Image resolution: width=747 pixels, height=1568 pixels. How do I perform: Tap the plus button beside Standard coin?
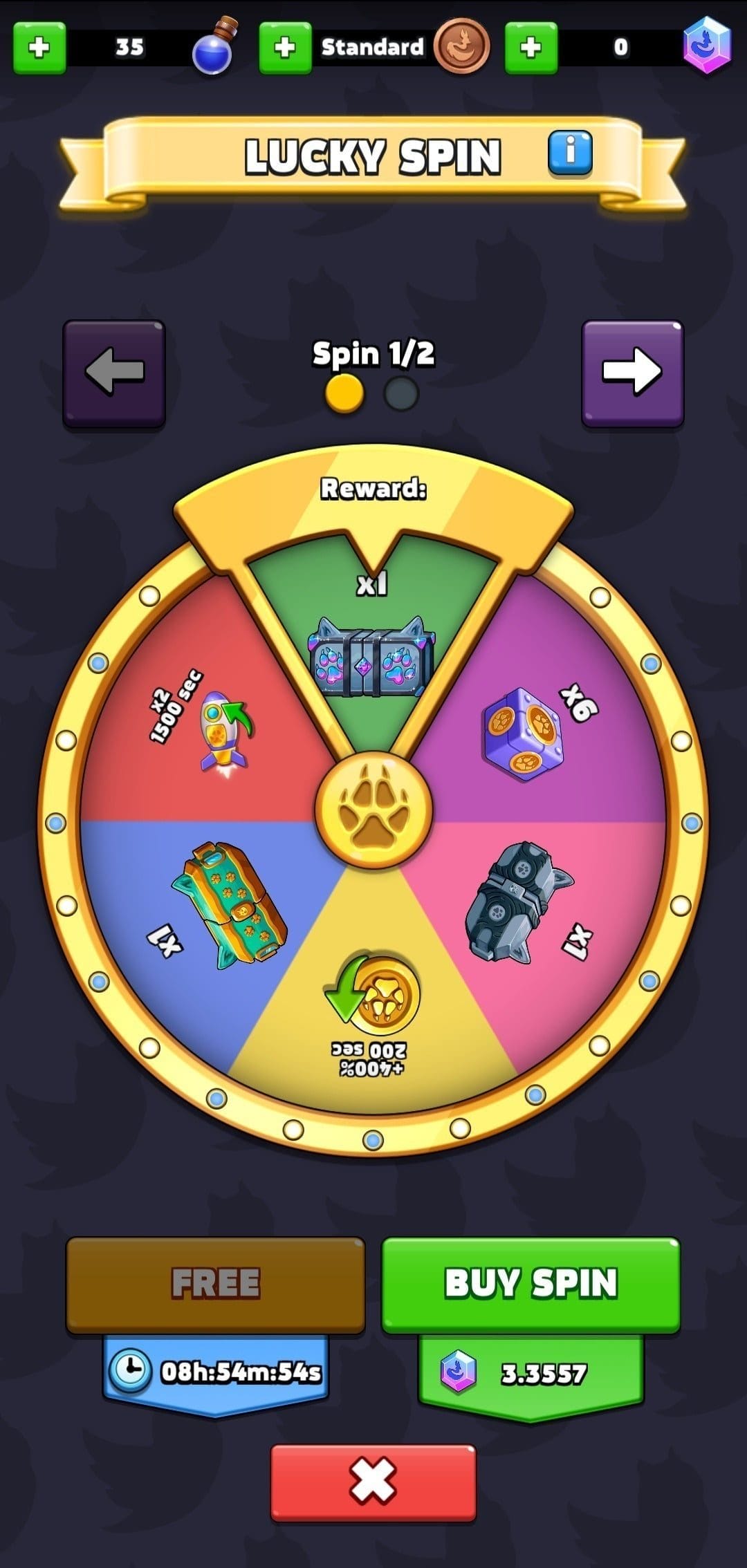[x=285, y=48]
